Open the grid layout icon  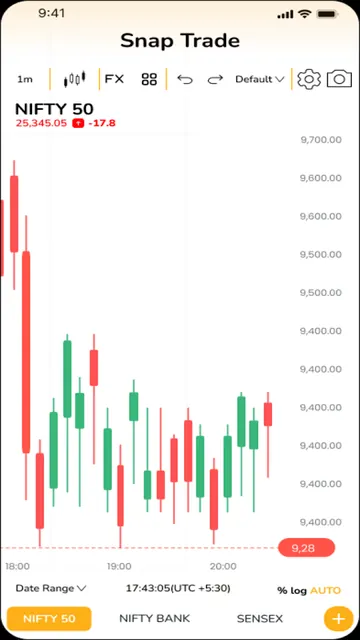(x=149, y=79)
